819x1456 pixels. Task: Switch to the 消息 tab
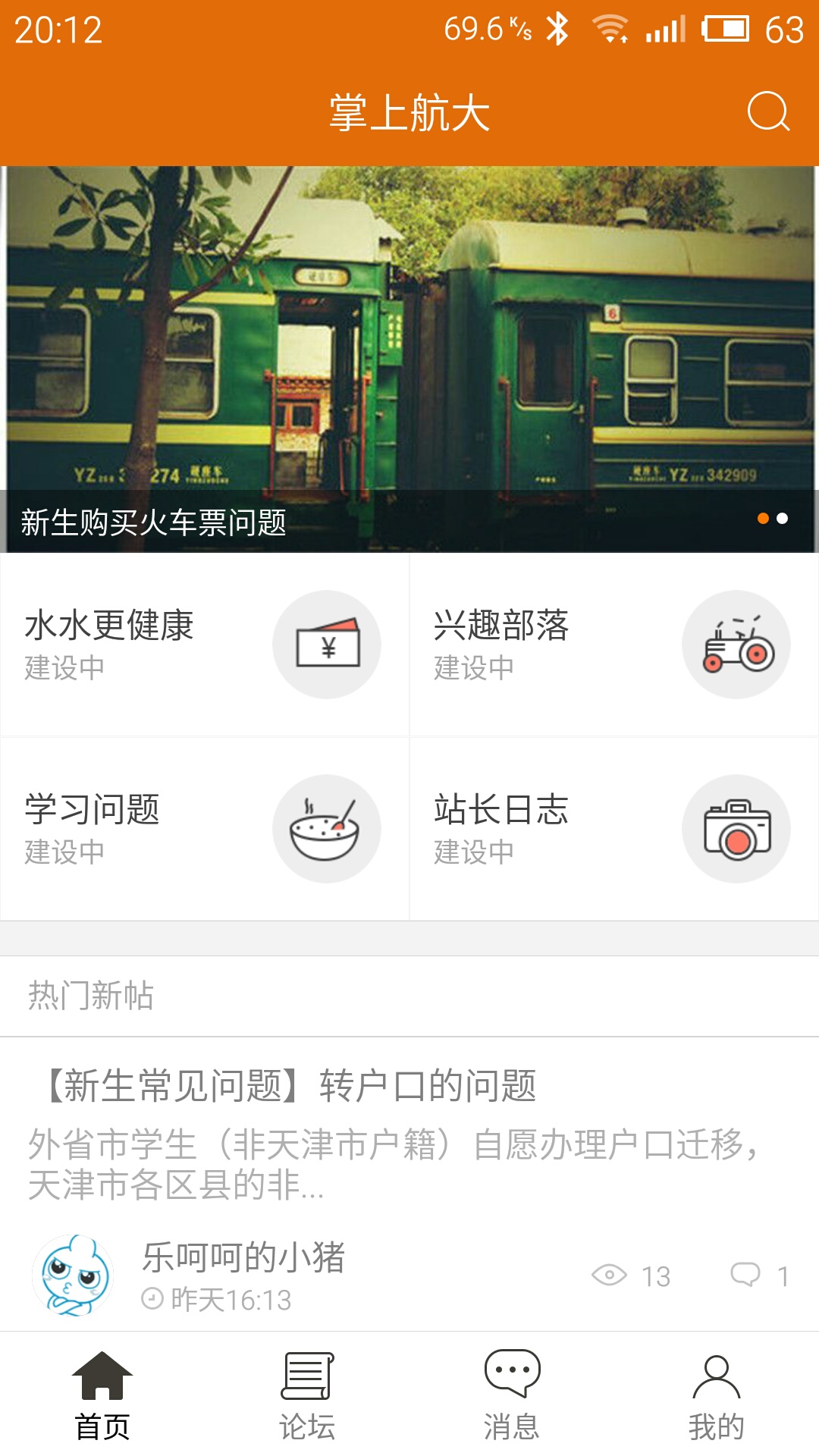512,1395
